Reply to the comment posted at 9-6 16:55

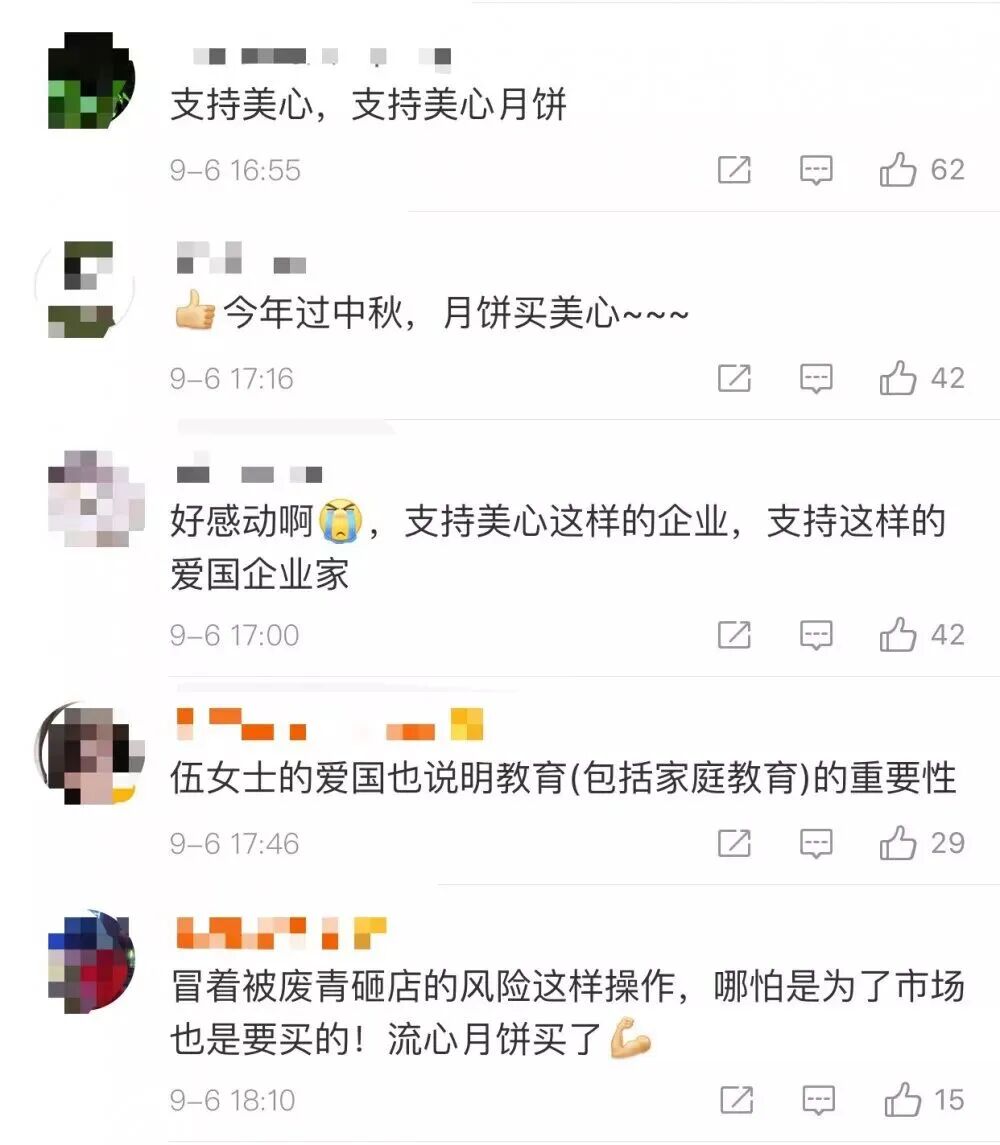(817, 171)
